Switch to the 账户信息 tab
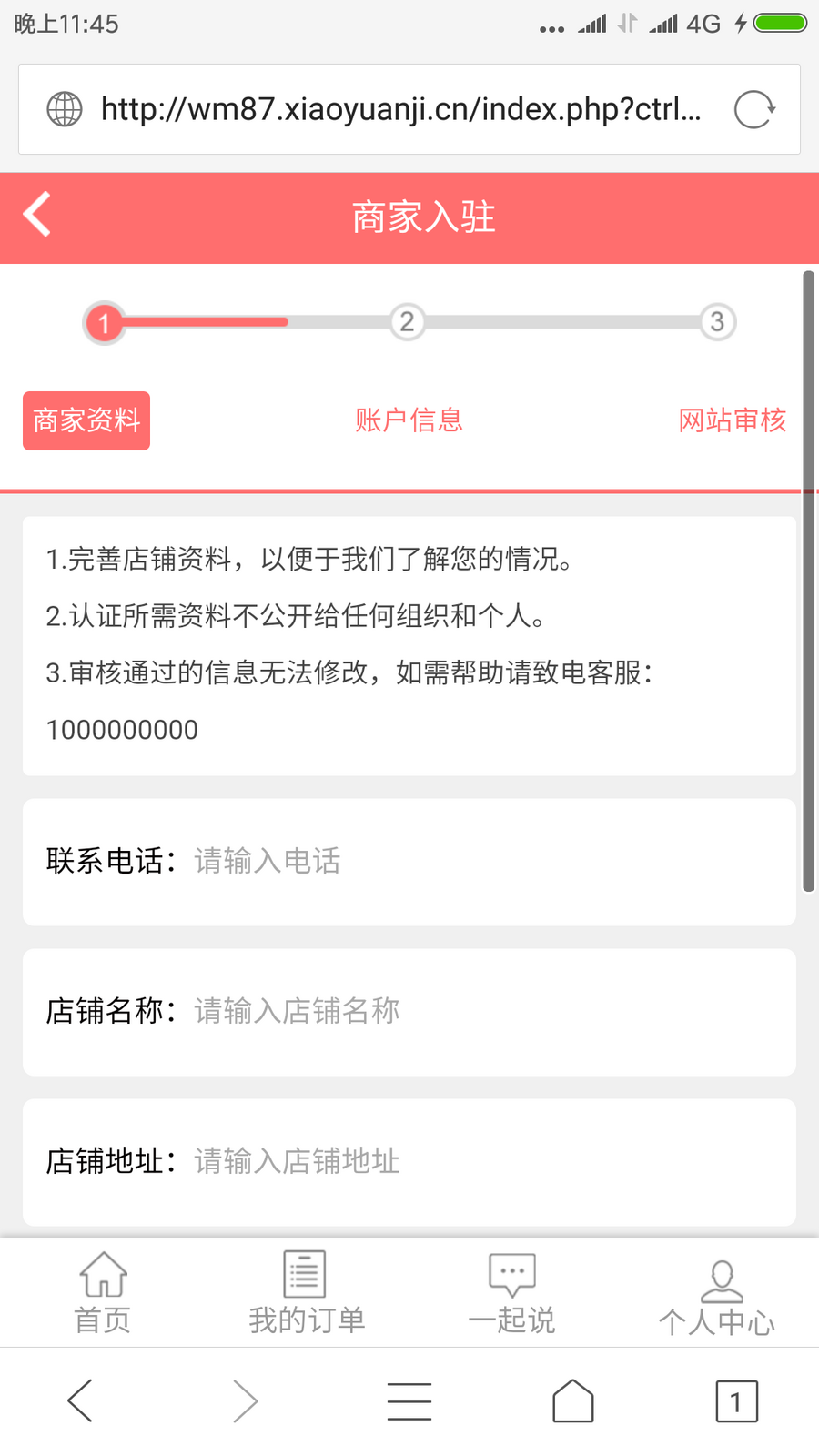 [409, 420]
